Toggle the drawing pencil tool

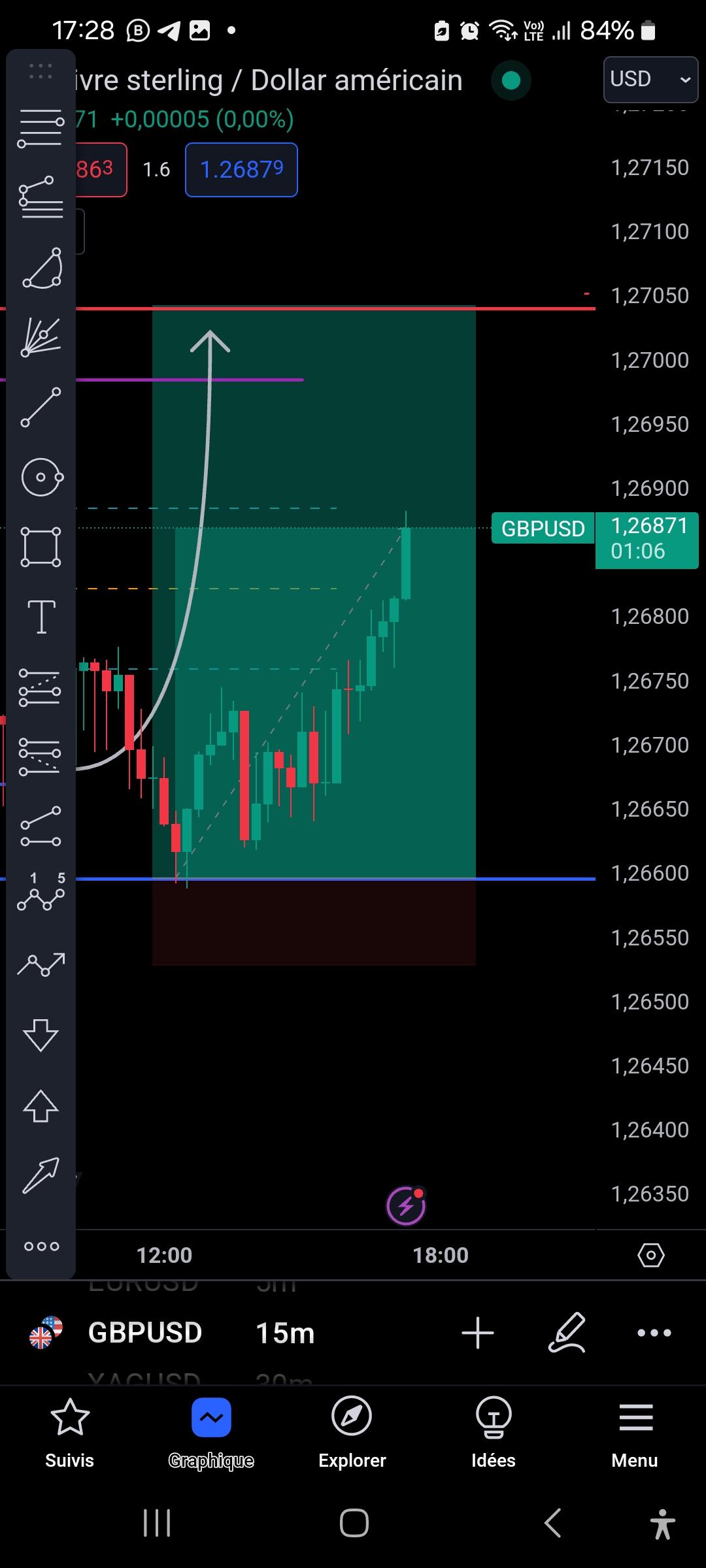(566, 1333)
